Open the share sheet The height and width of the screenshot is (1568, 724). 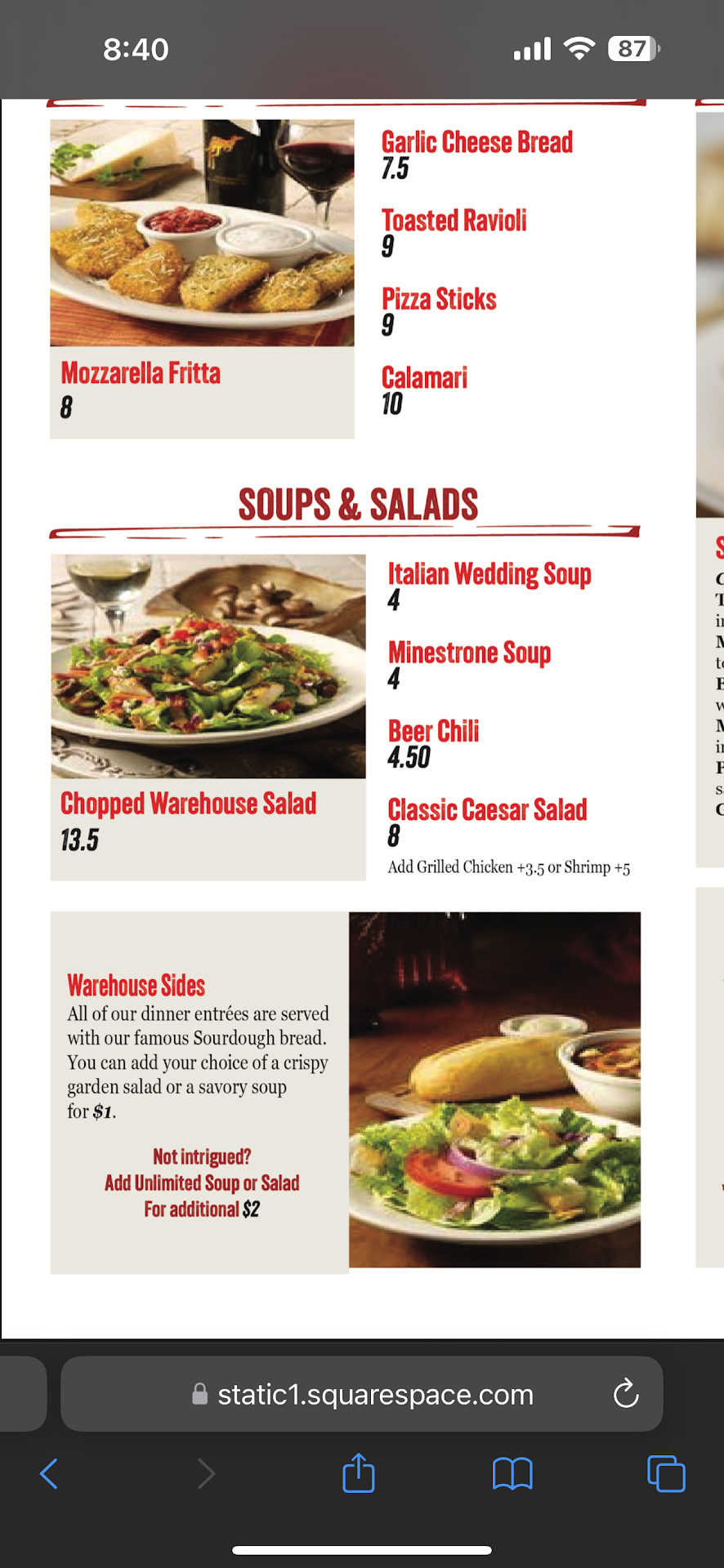pos(359,1473)
